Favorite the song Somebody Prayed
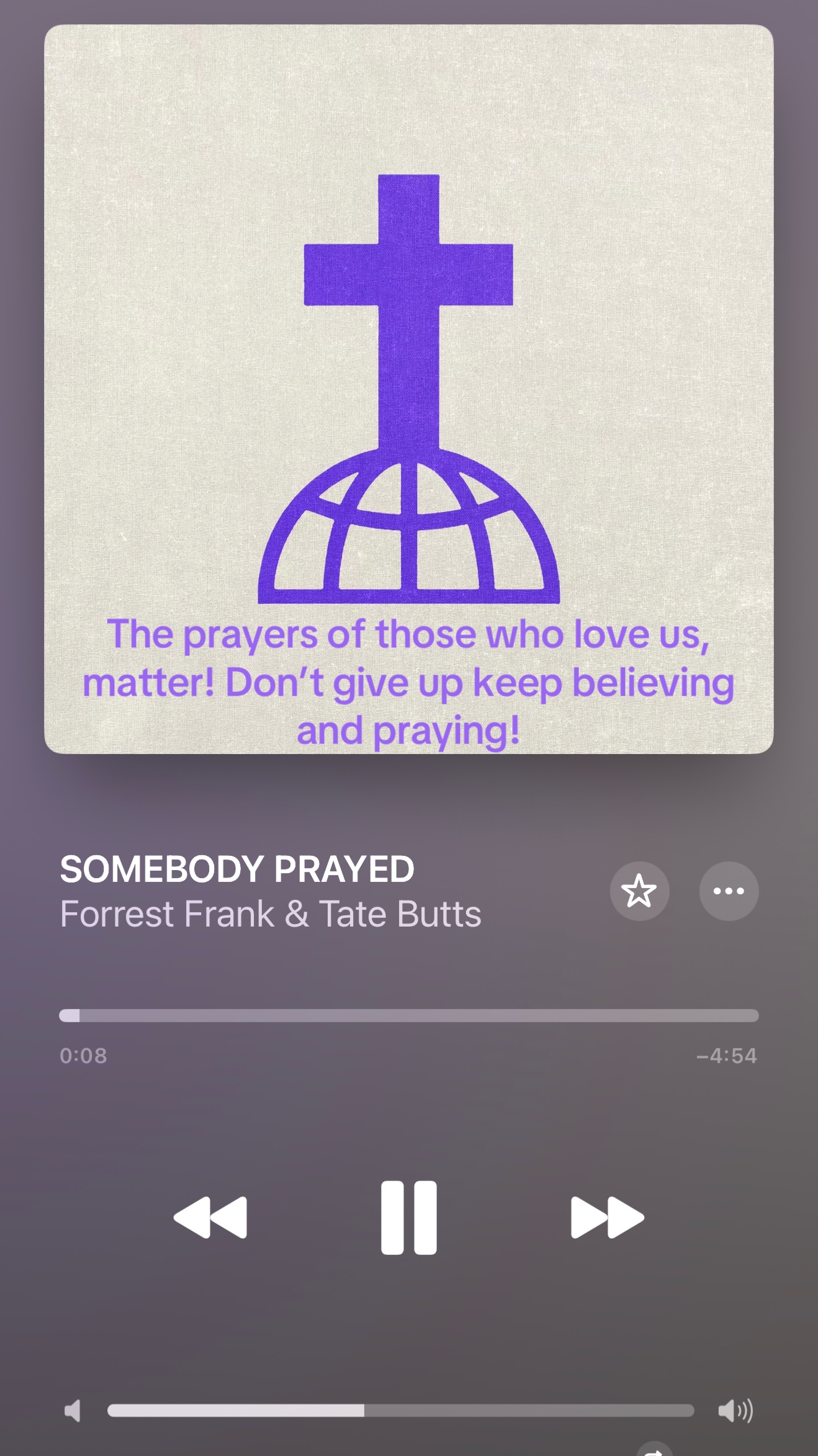818x1456 pixels. 639,891
